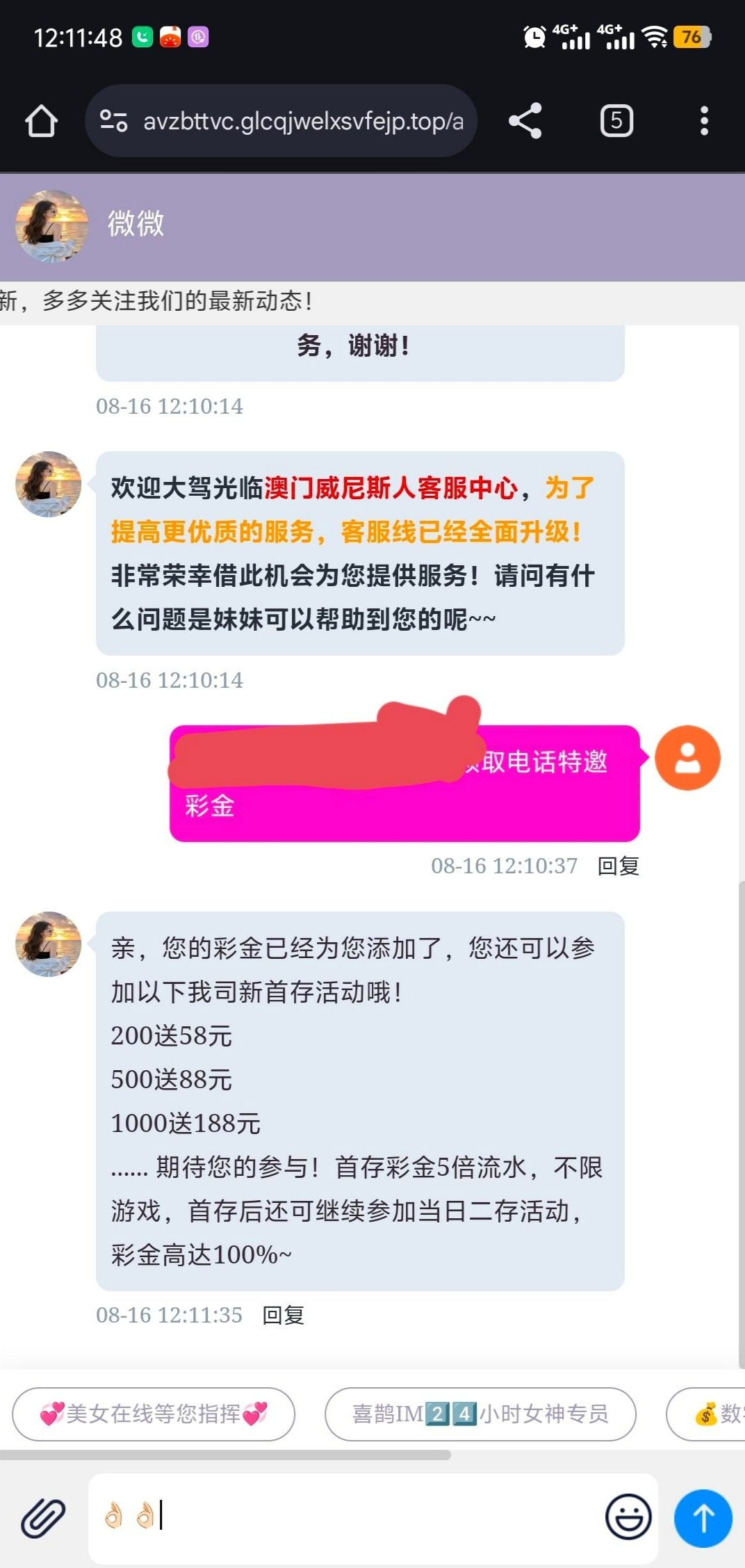Tap 回复 under the 12:10:37 message
Viewport: 745px width, 1568px height.
(618, 866)
